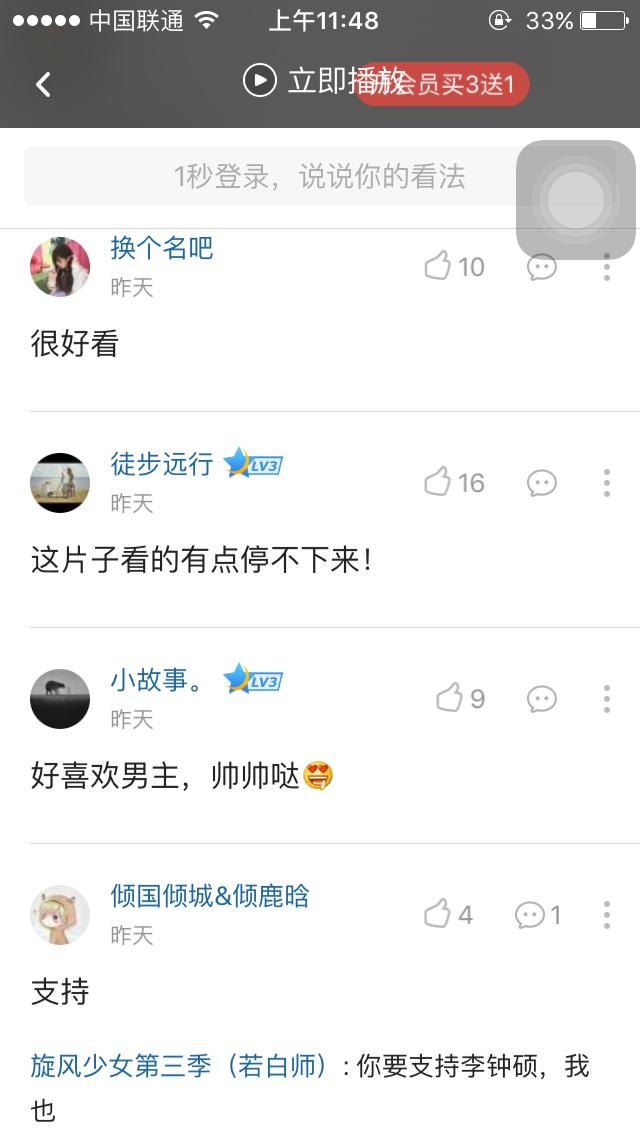Like the comment by 徒步远行
Screen dimensions: 640x1136
454,483
